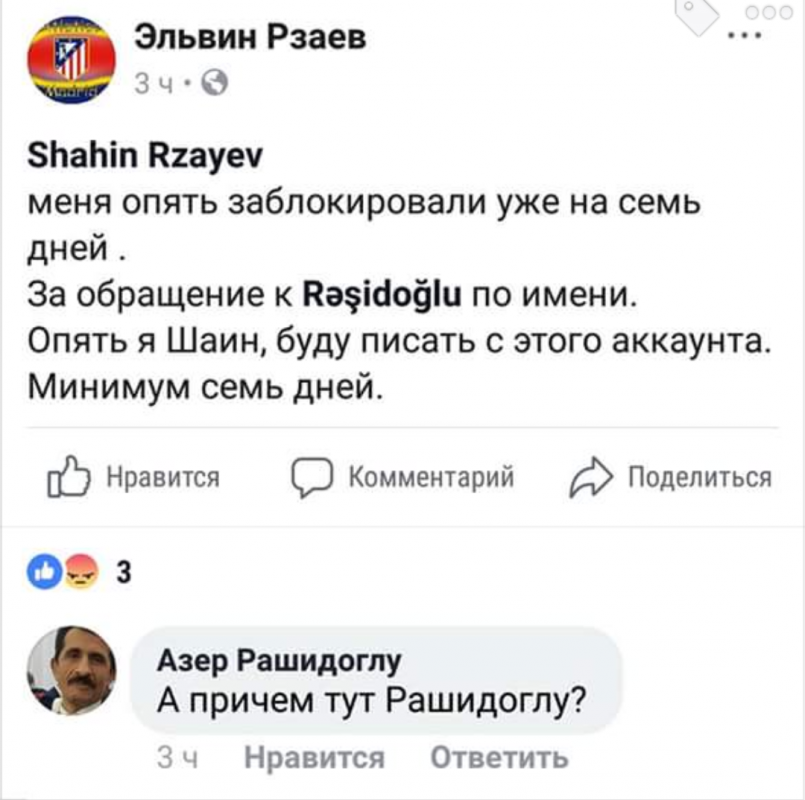
Task: Reply to comment with Ответить
Action: [498, 759]
